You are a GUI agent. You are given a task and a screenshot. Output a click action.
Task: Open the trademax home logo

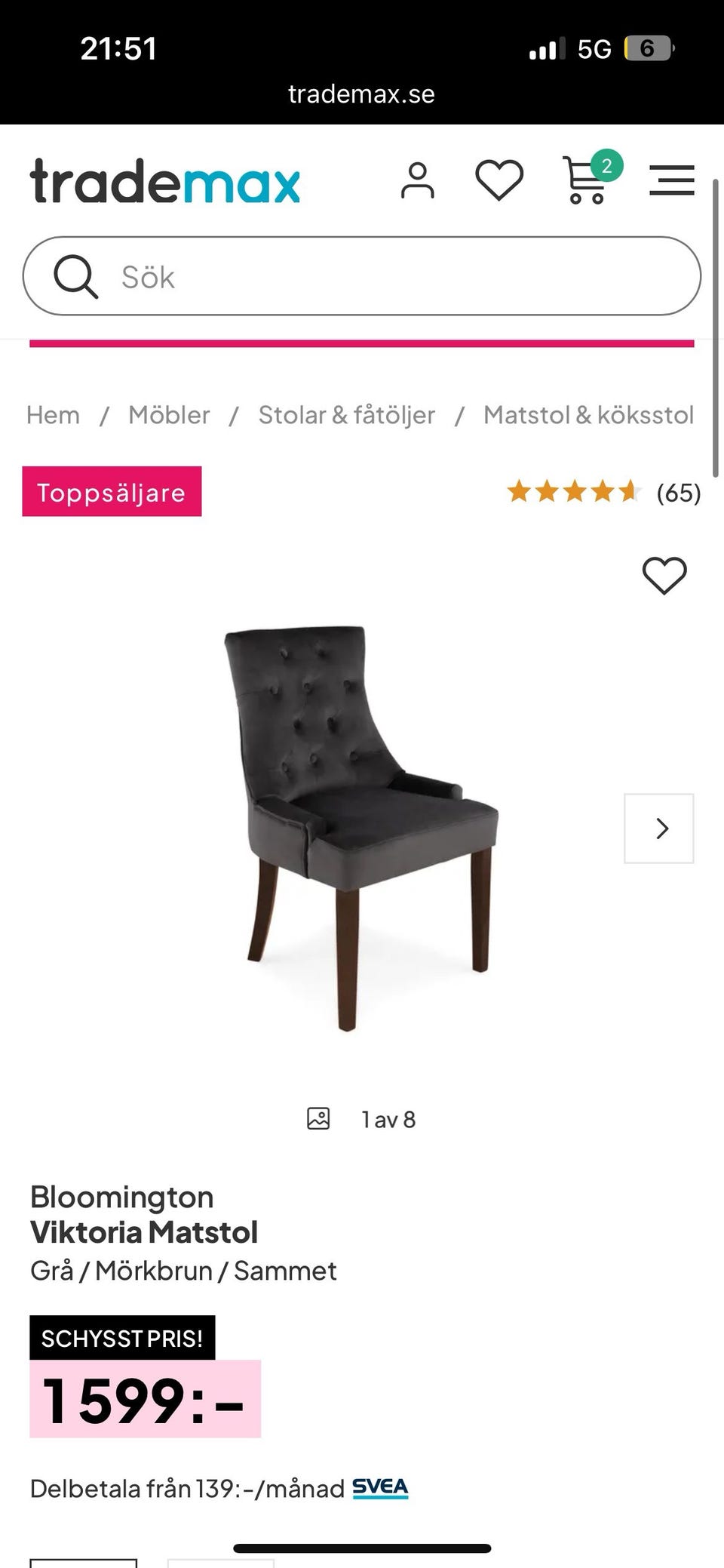pyautogui.click(x=165, y=181)
